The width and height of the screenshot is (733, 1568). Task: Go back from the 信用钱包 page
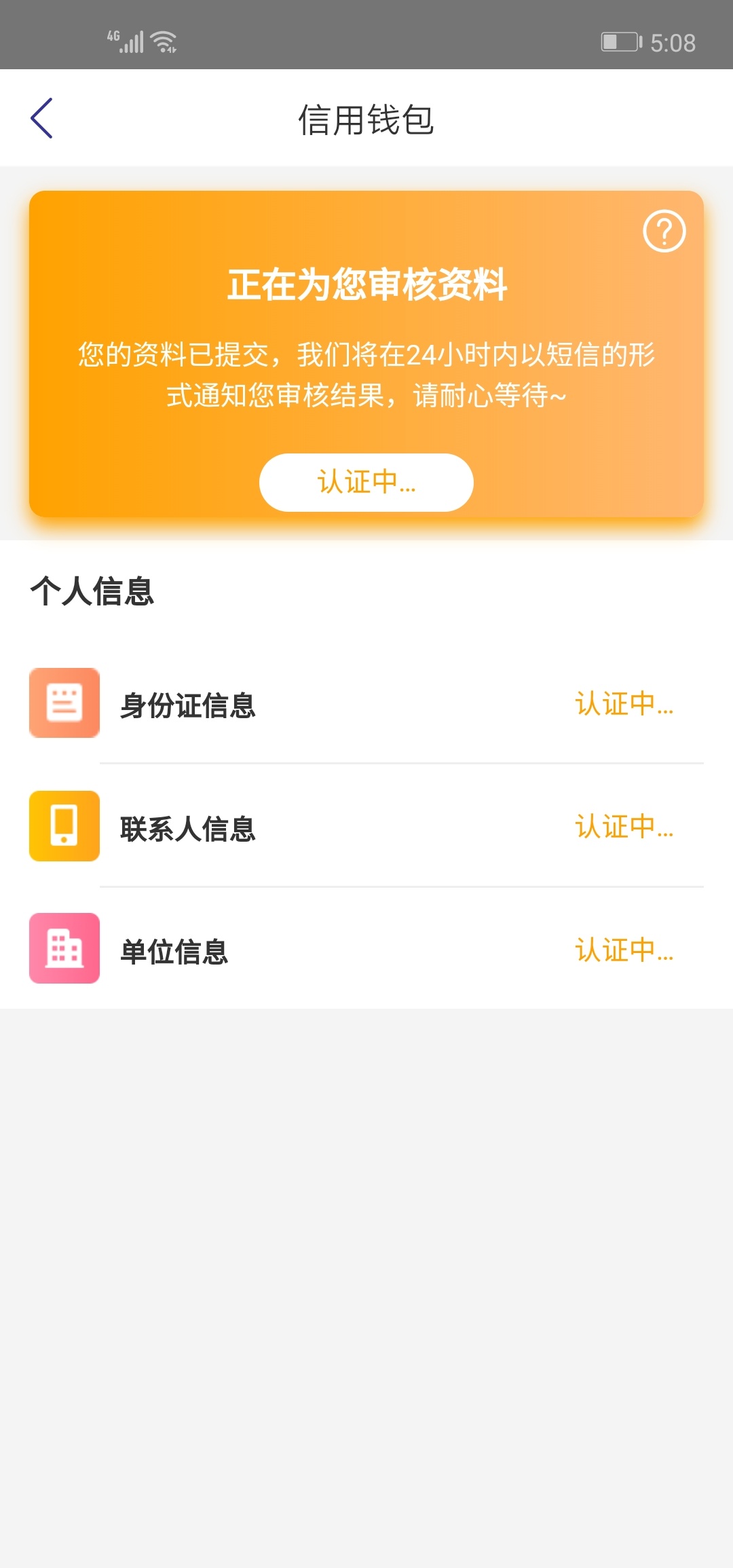(42, 118)
